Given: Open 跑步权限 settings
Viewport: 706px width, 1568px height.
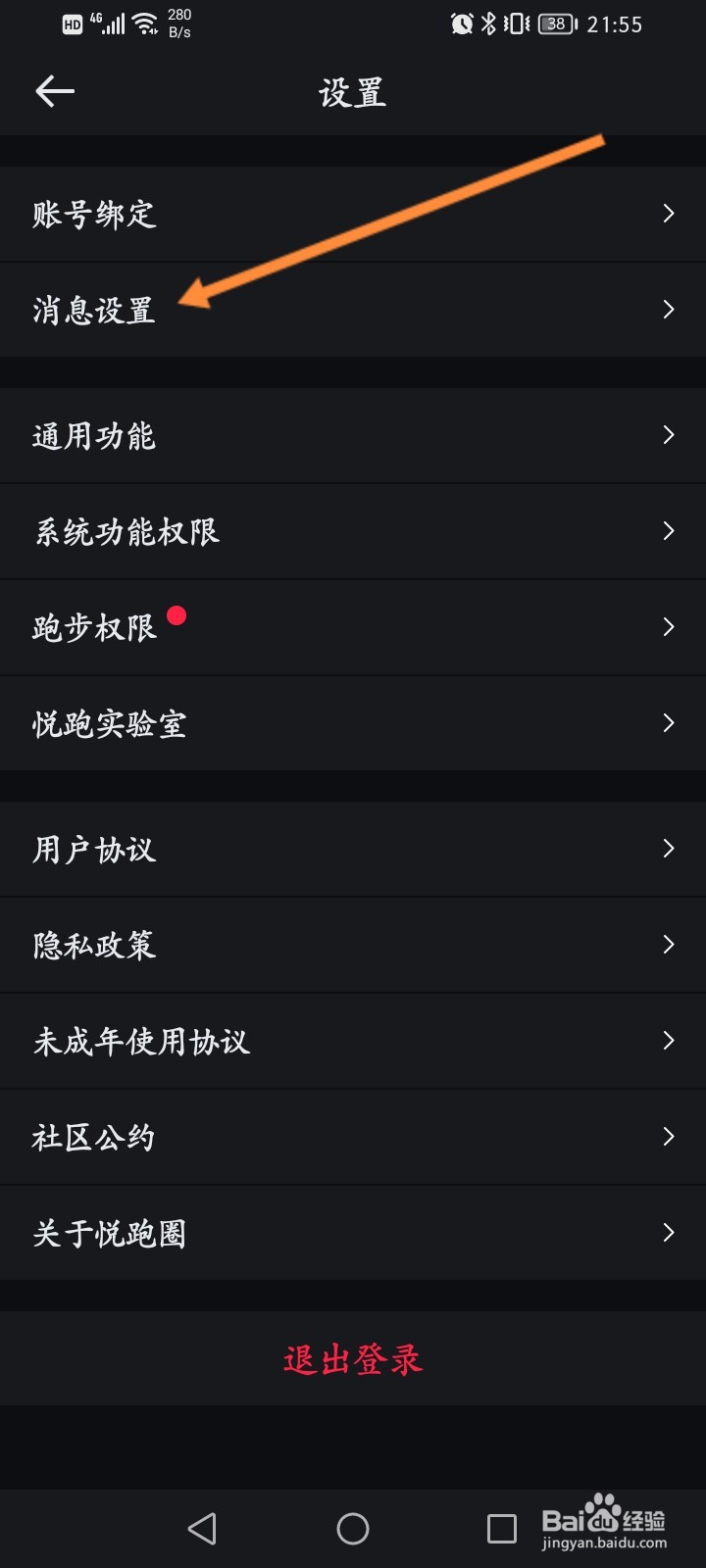Looking at the screenshot, I should [353, 627].
